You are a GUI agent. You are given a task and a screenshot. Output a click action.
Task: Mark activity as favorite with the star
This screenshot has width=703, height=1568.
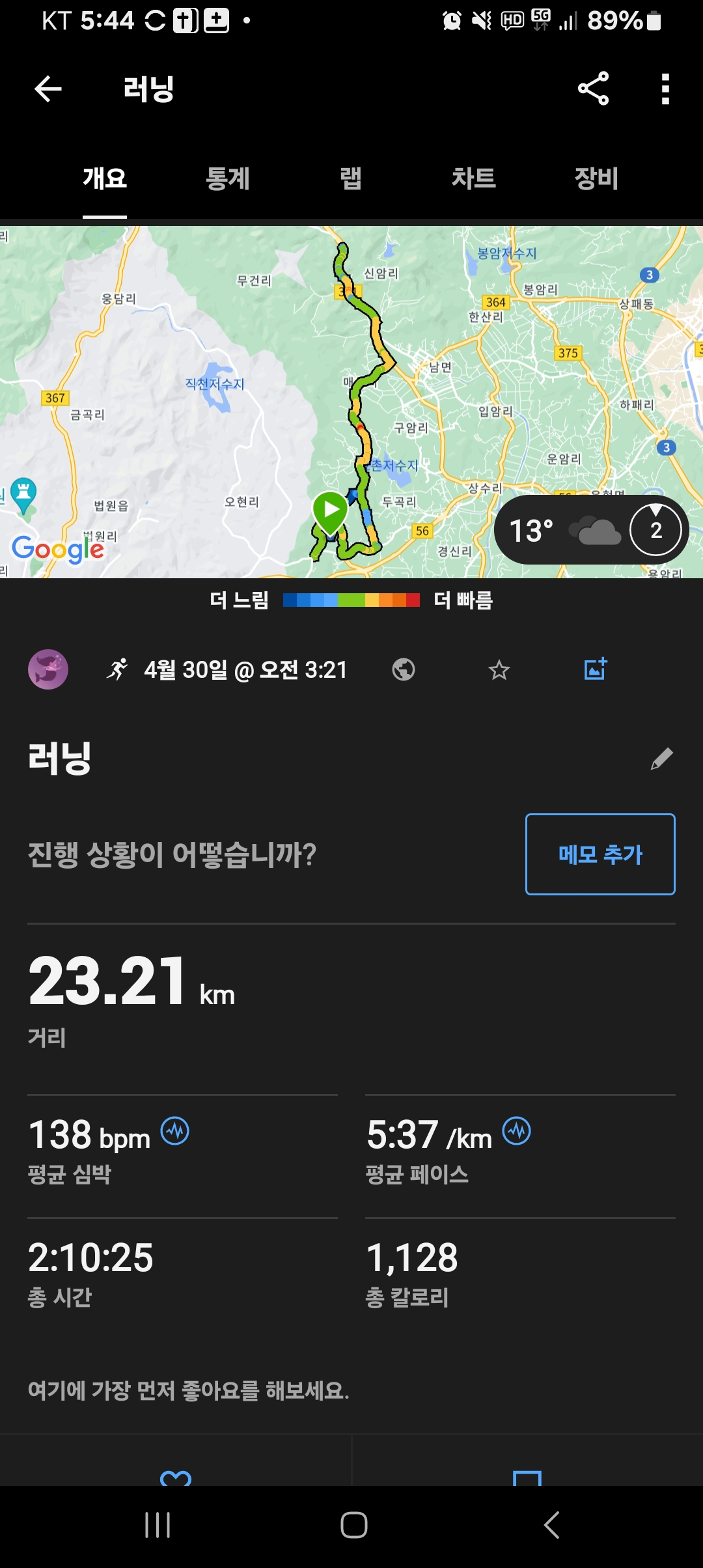[x=499, y=669]
